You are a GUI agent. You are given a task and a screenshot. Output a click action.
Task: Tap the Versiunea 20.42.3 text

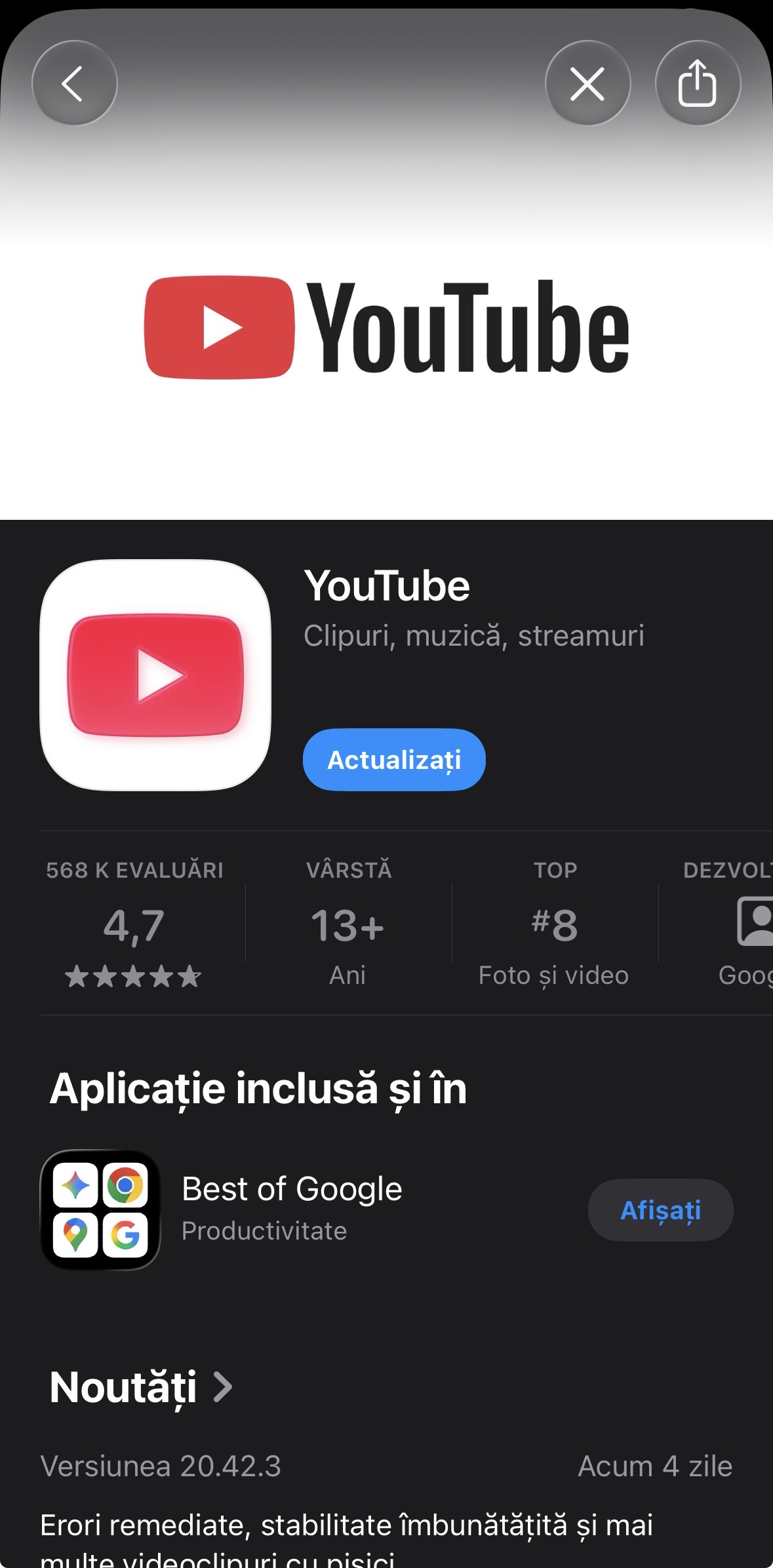point(163,1467)
